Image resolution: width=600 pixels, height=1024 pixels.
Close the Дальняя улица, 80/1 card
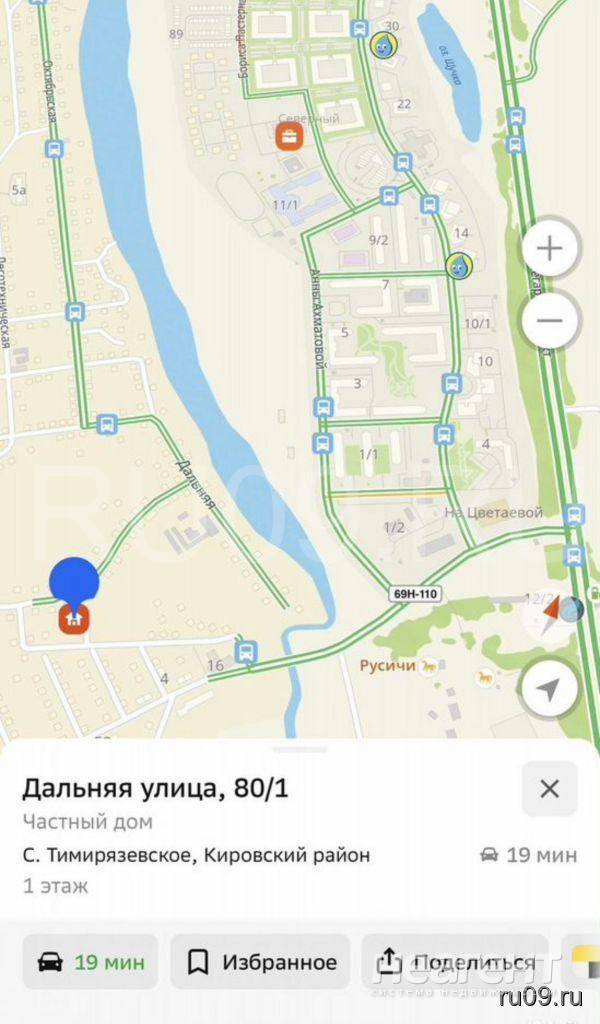tap(549, 789)
